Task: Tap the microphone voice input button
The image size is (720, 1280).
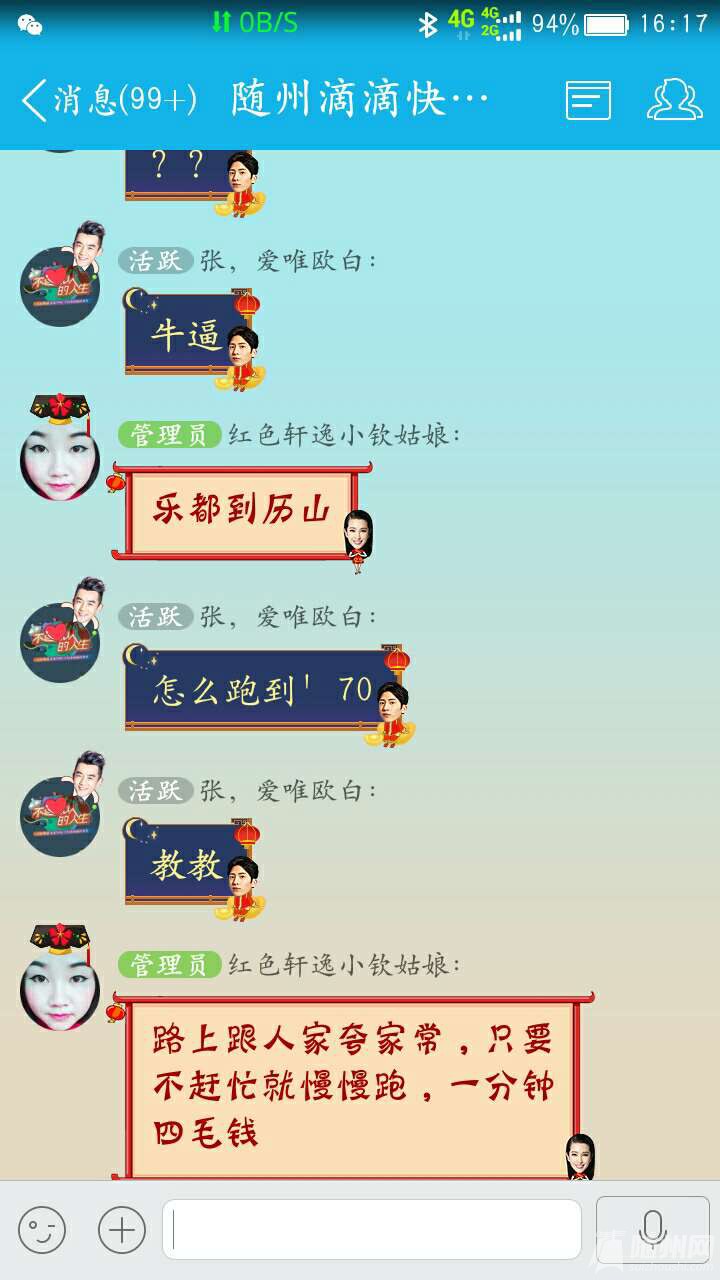Action: coord(653,1229)
